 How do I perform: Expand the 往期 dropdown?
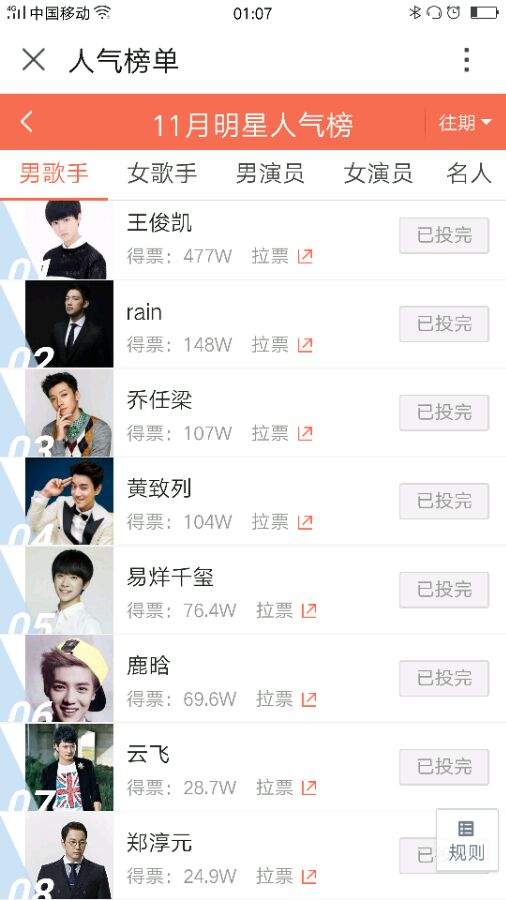click(465, 122)
